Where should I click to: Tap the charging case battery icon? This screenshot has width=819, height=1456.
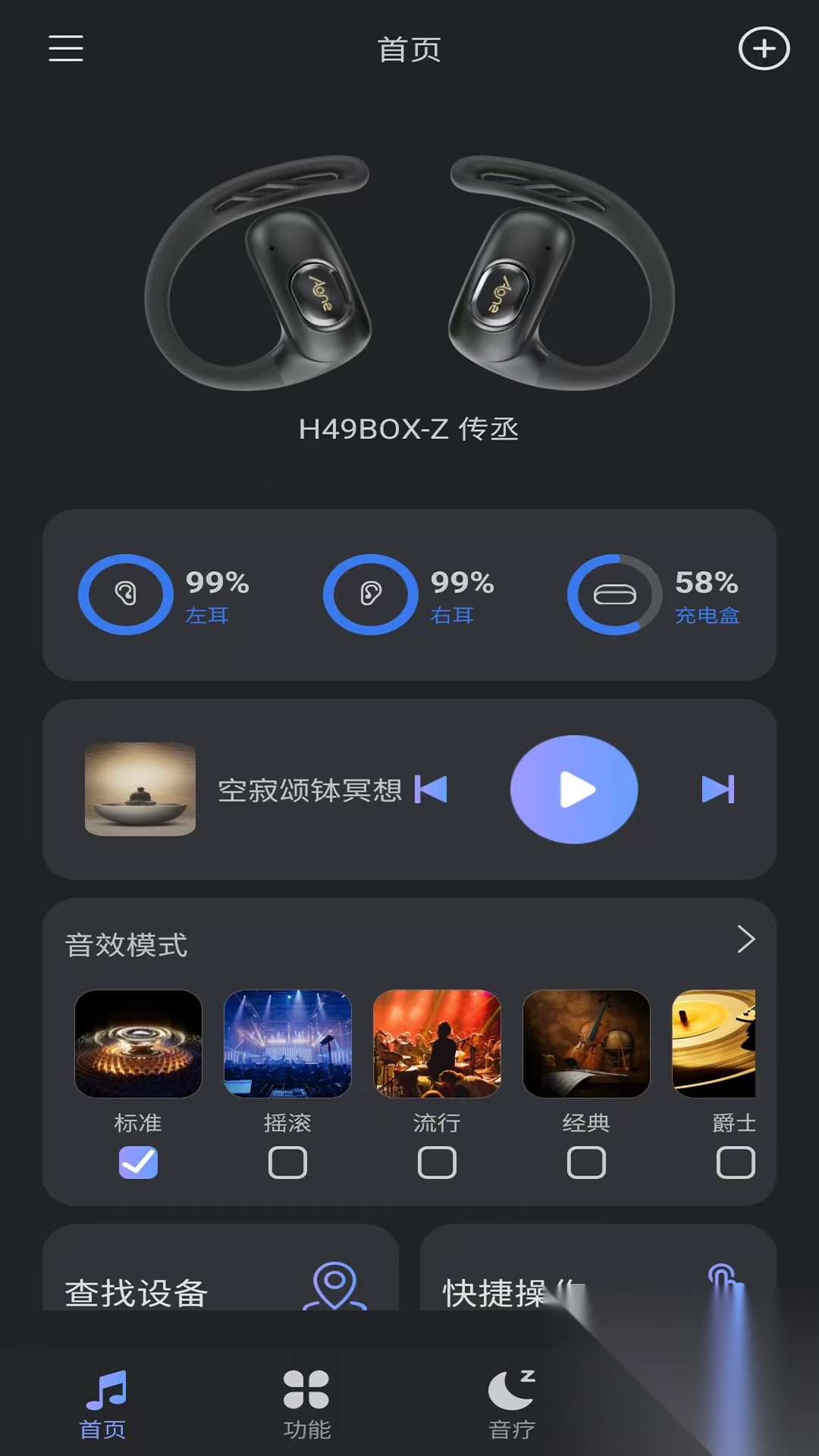(x=614, y=595)
